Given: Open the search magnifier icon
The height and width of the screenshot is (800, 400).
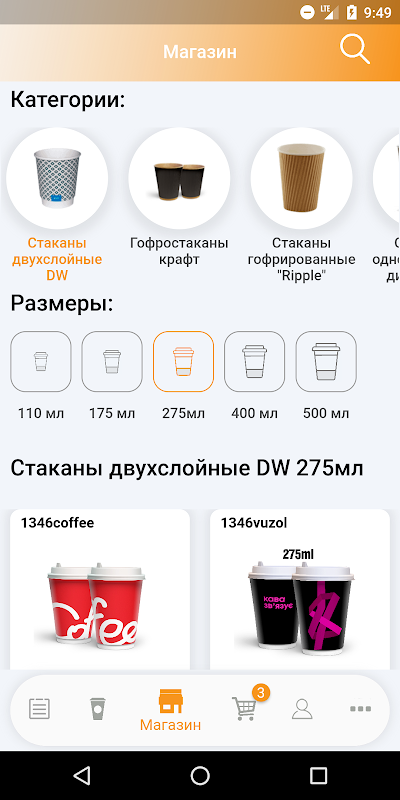Looking at the screenshot, I should tap(355, 49).
